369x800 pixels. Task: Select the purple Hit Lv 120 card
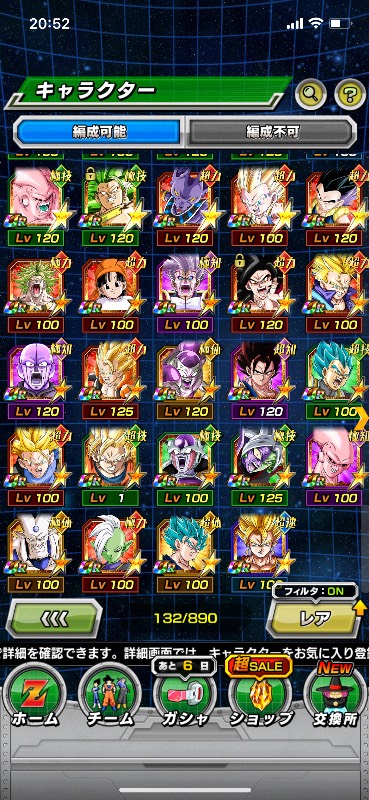[35, 381]
